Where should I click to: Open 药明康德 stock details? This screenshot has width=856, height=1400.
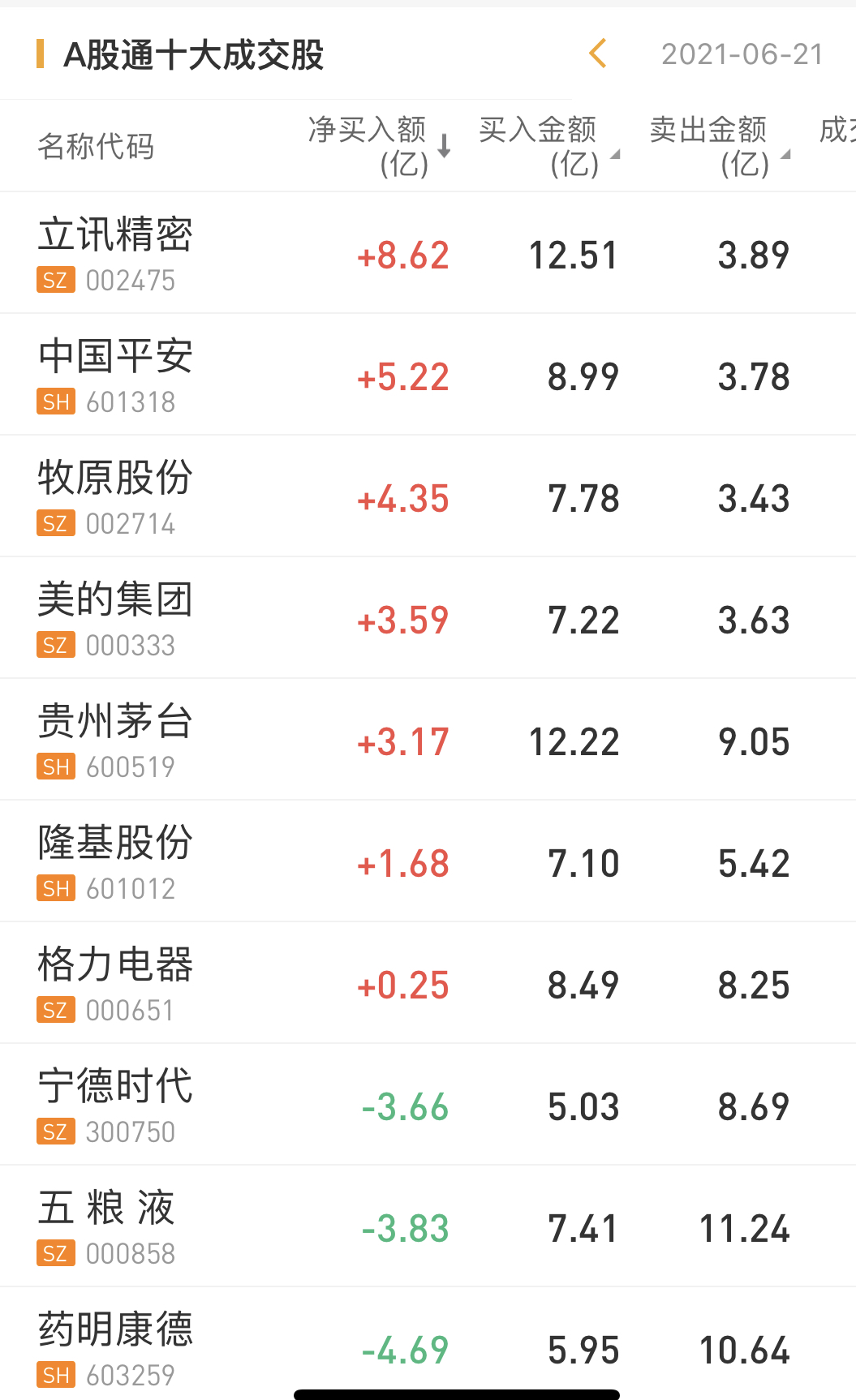coord(115,1346)
